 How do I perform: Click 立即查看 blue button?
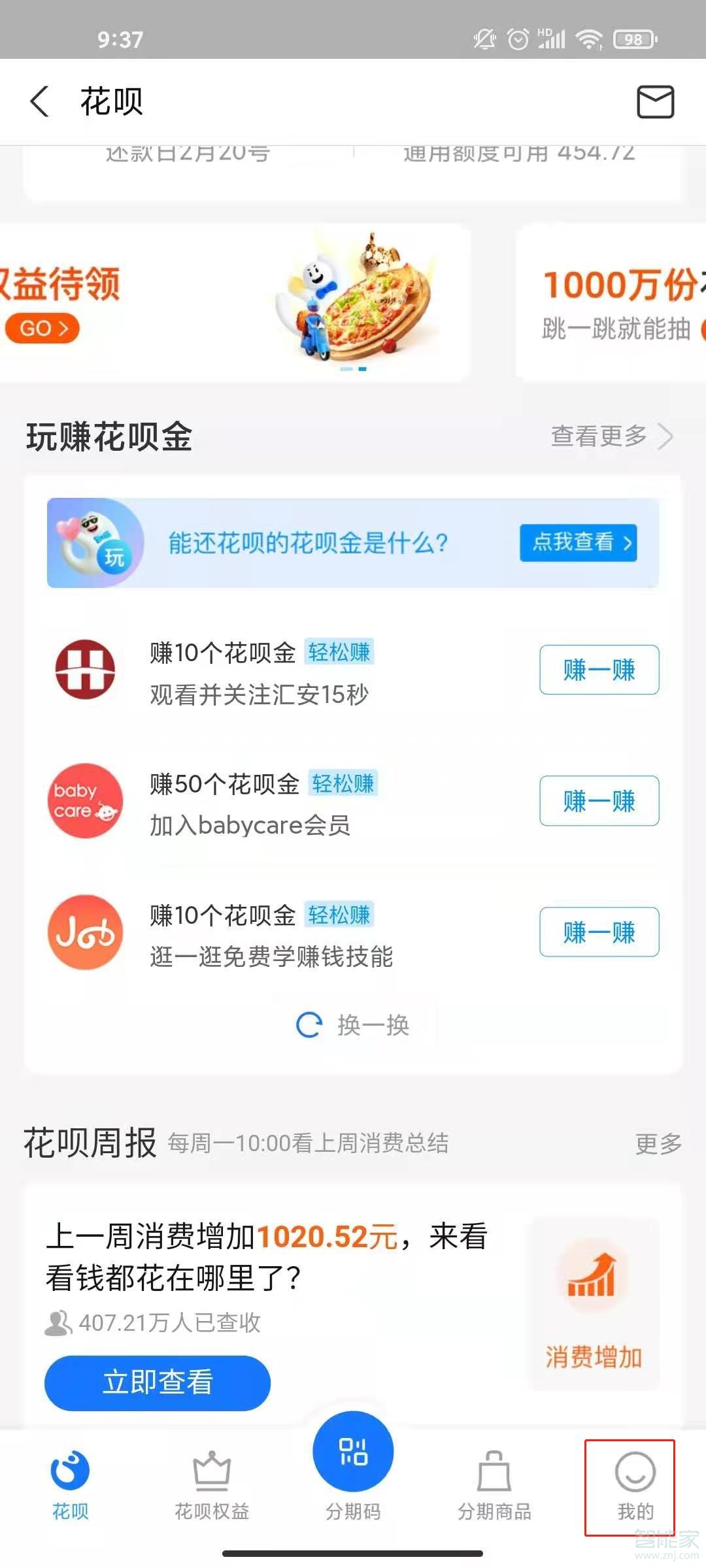[x=157, y=1383]
